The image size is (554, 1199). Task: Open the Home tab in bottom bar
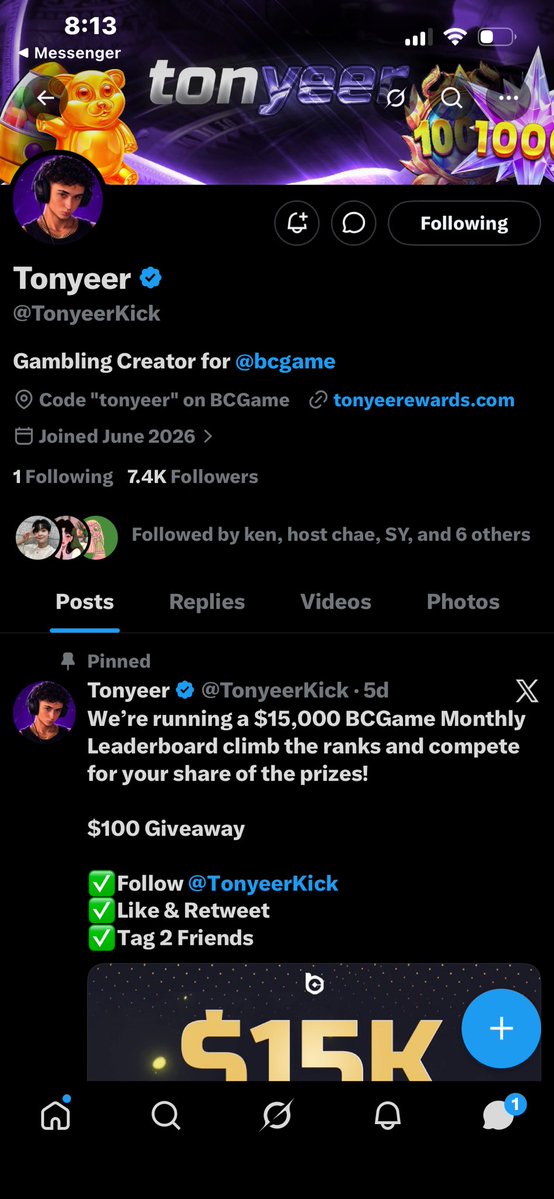tap(55, 1116)
